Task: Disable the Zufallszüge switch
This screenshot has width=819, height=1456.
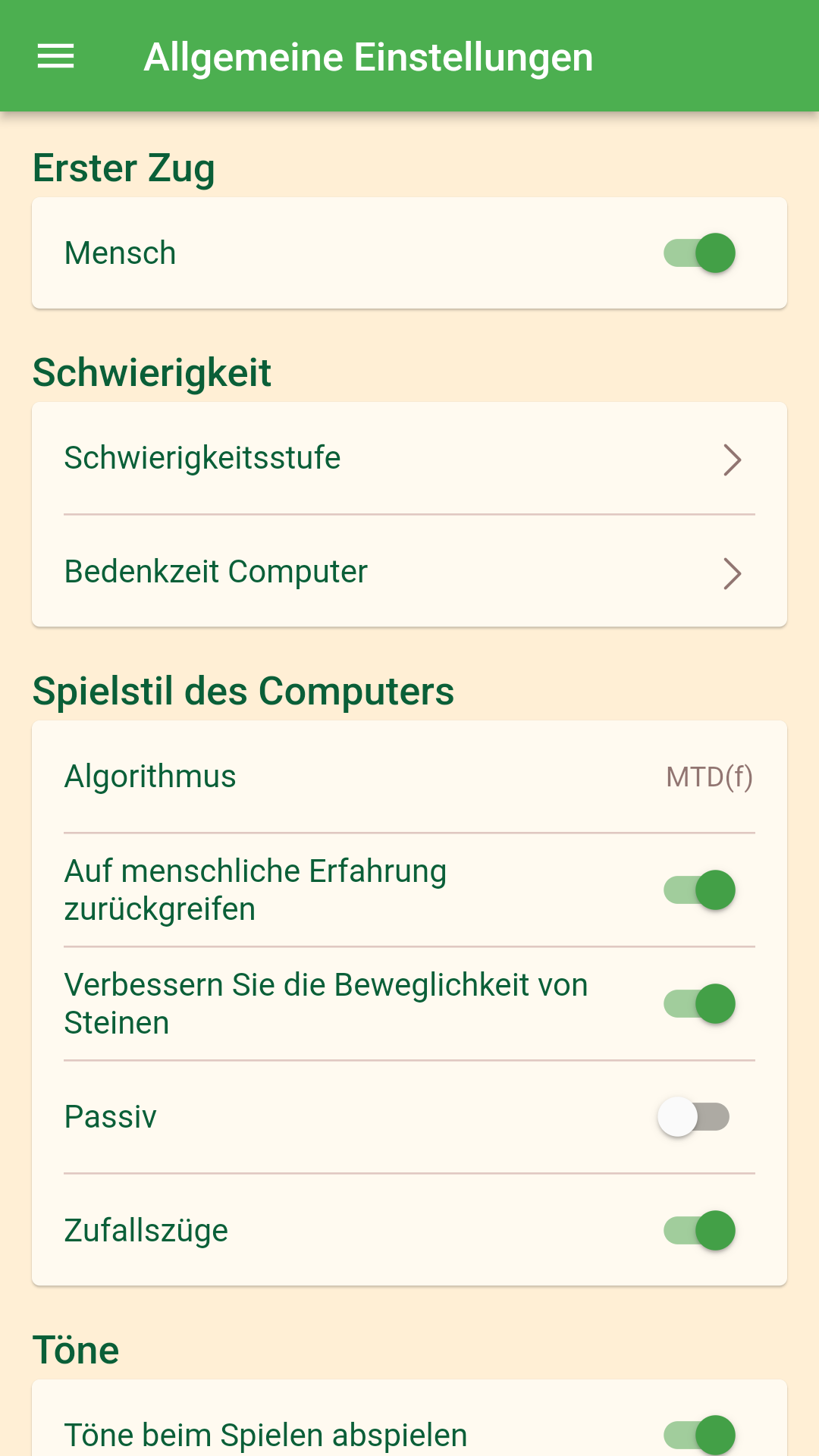Action: 699,1231
